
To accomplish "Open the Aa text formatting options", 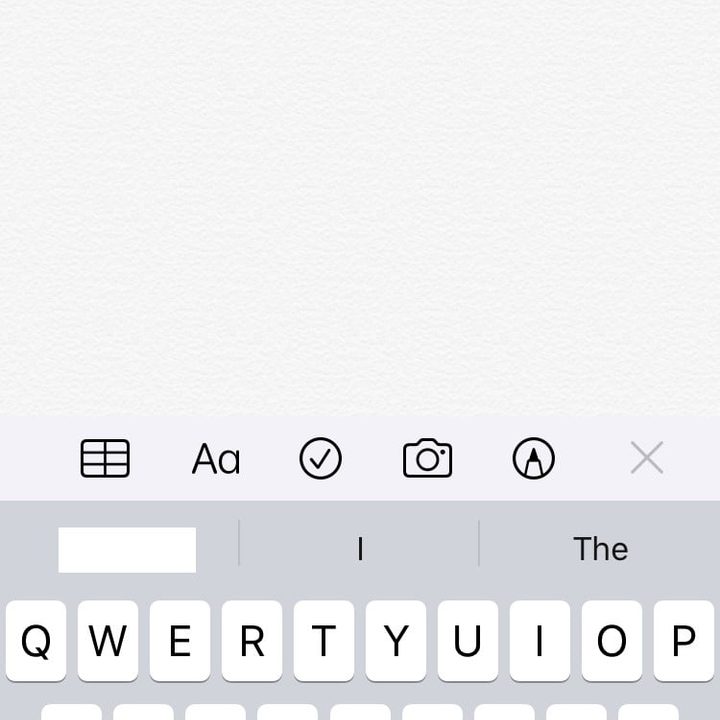I will [x=216, y=459].
